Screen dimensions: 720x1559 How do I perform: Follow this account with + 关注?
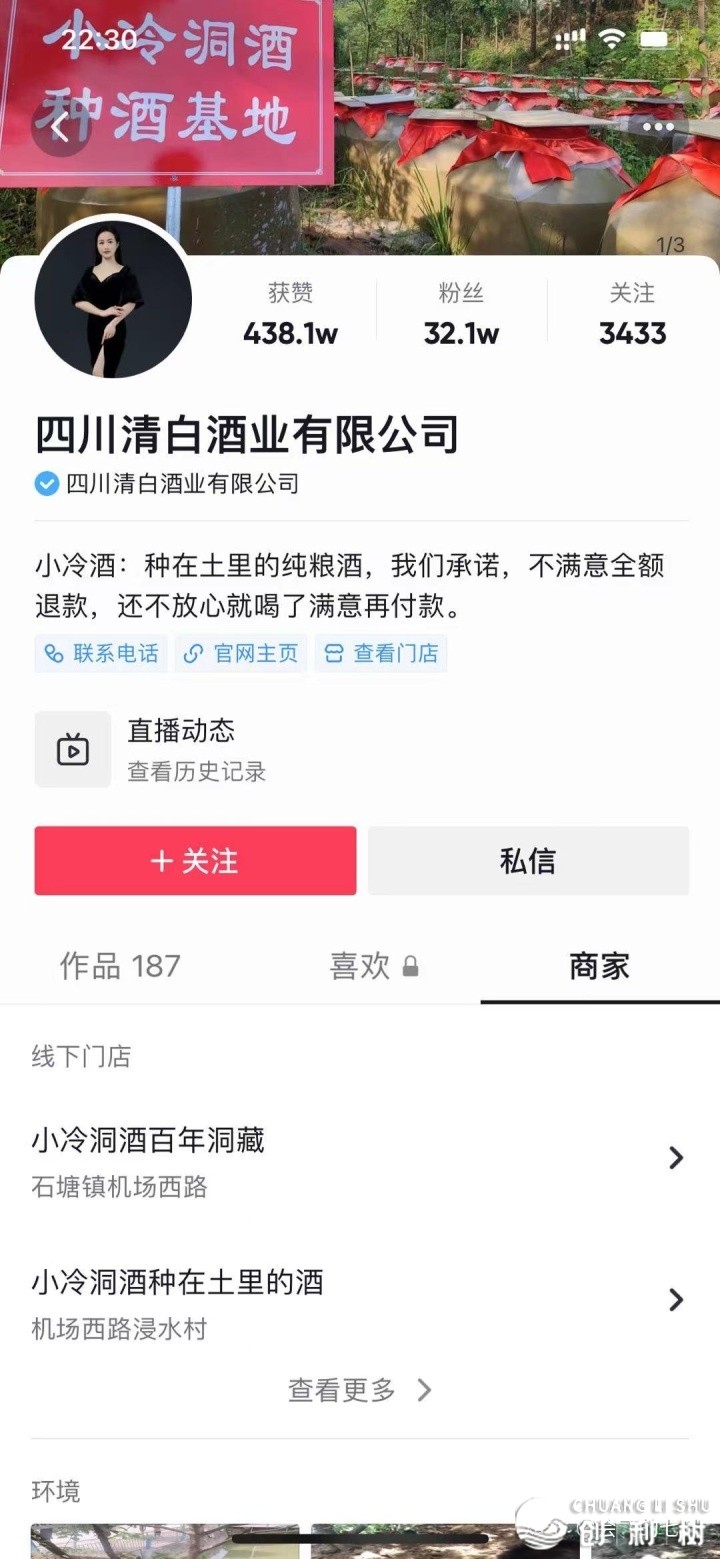pos(195,860)
